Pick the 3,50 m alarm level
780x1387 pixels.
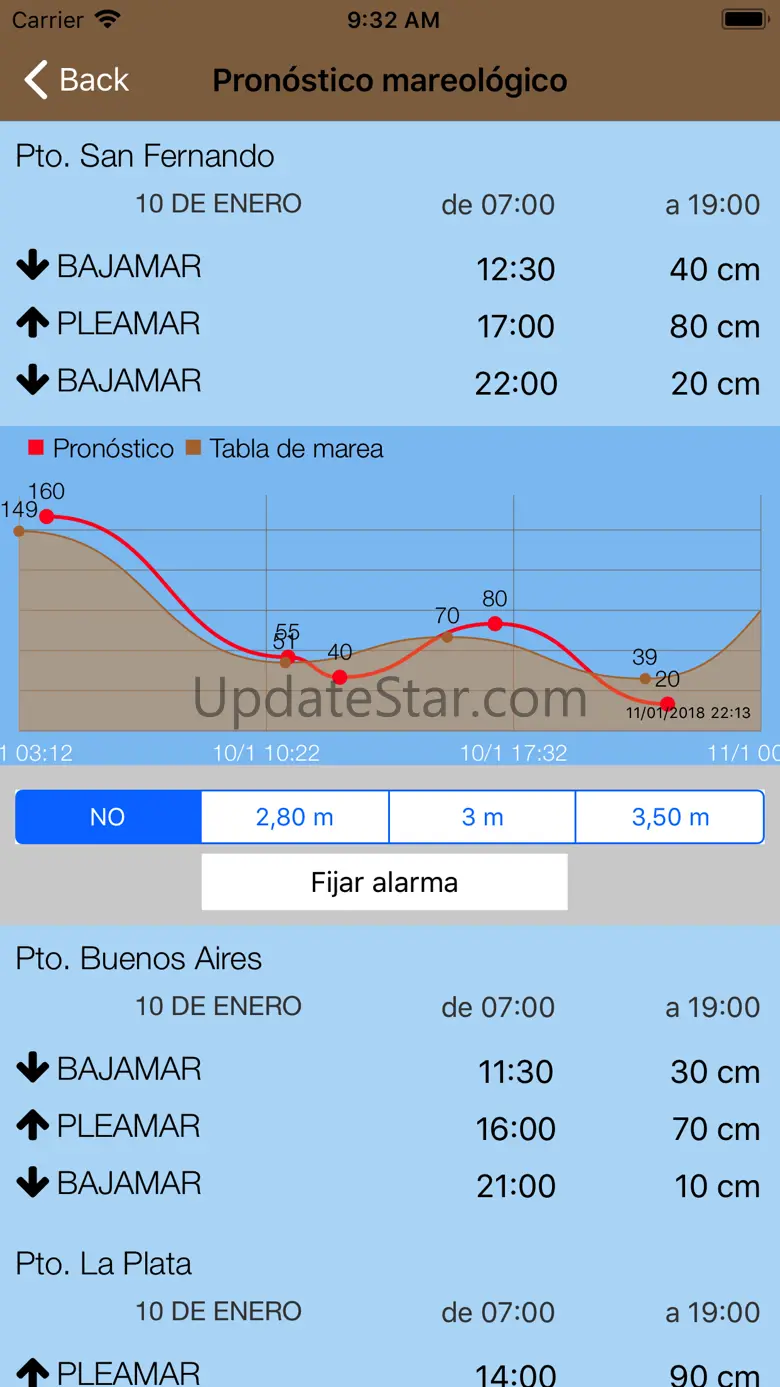pyautogui.click(x=670, y=817)
